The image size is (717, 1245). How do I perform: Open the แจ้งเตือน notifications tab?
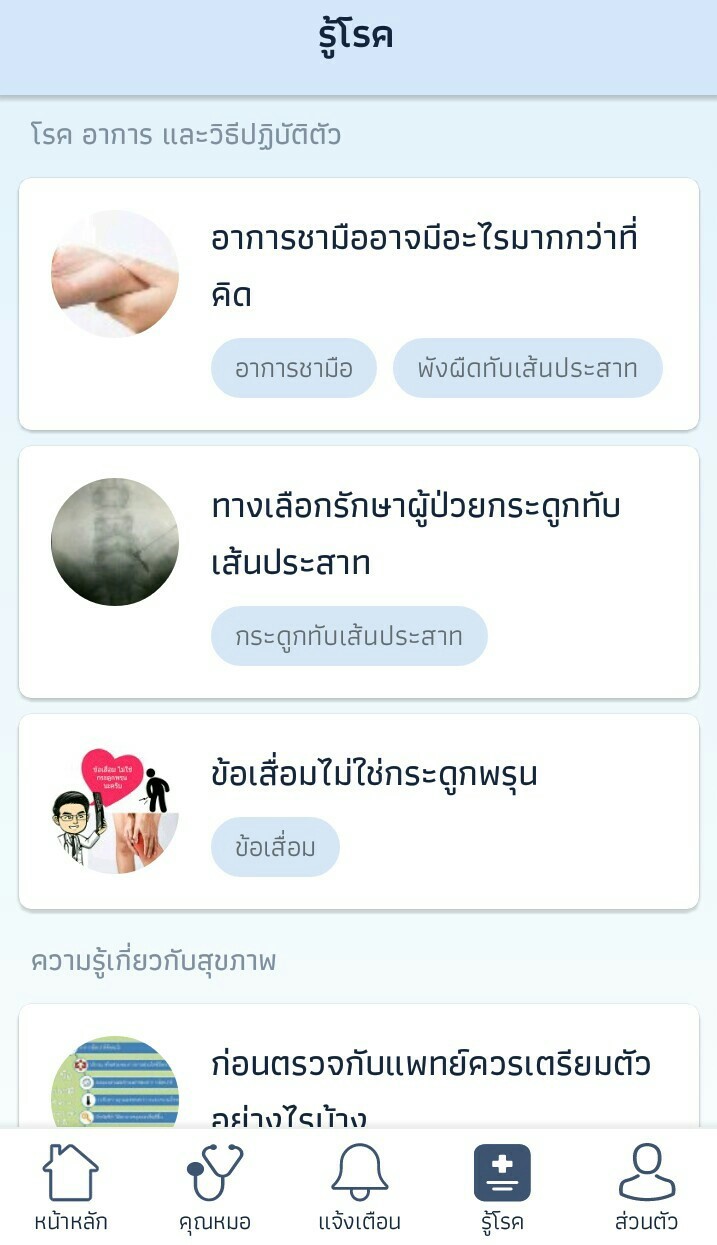359,1188
